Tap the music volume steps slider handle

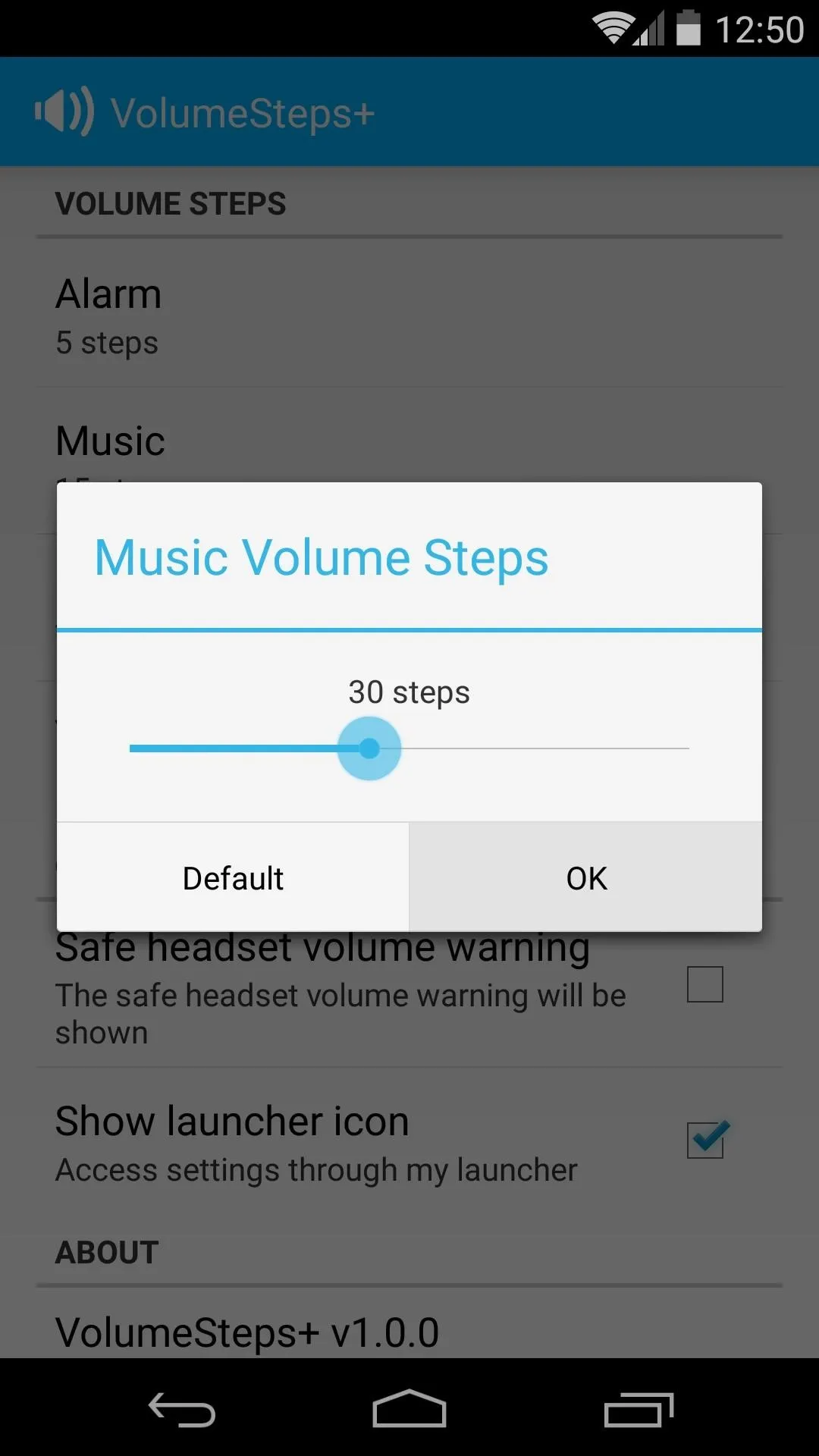pyautogui.click(x=369, y=748)
